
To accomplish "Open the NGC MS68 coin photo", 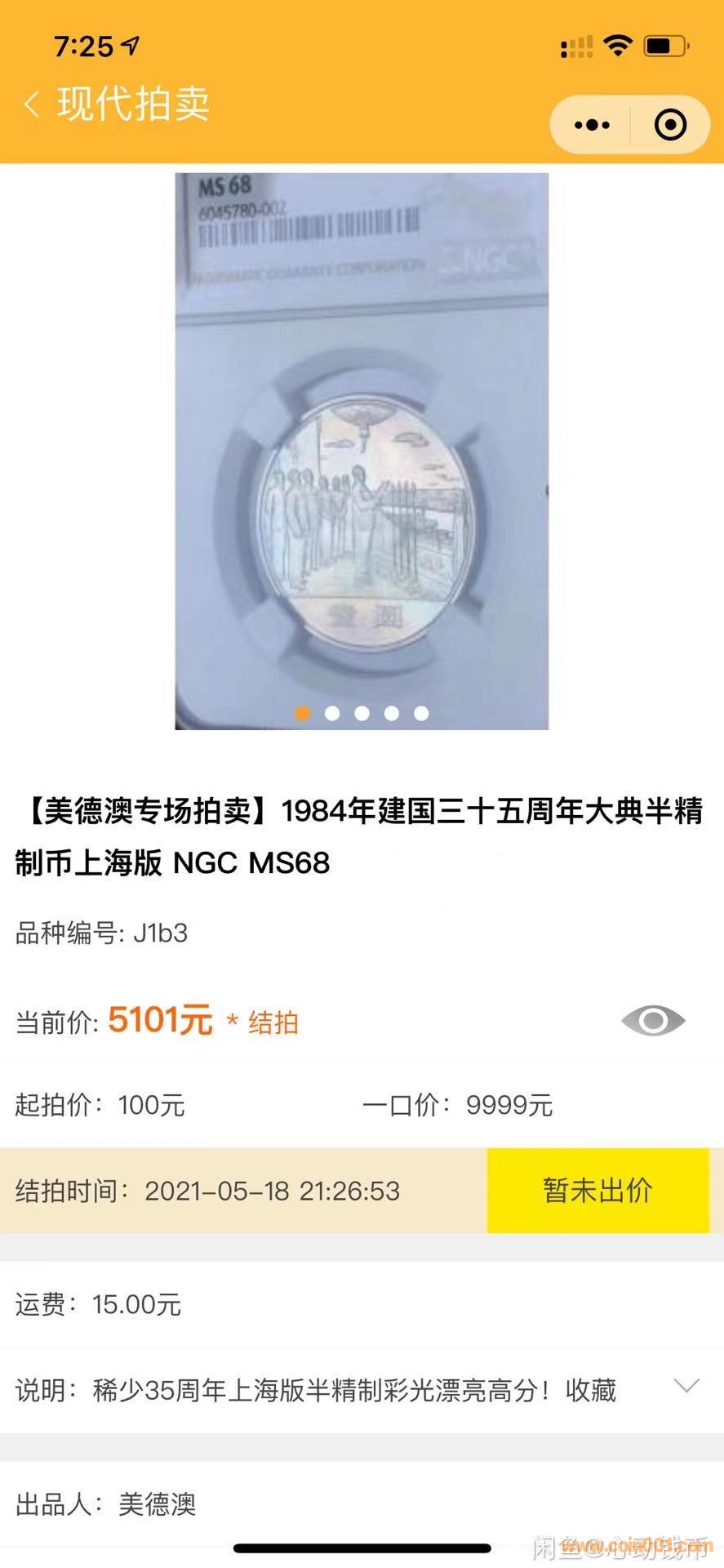I will pos(362,451).
